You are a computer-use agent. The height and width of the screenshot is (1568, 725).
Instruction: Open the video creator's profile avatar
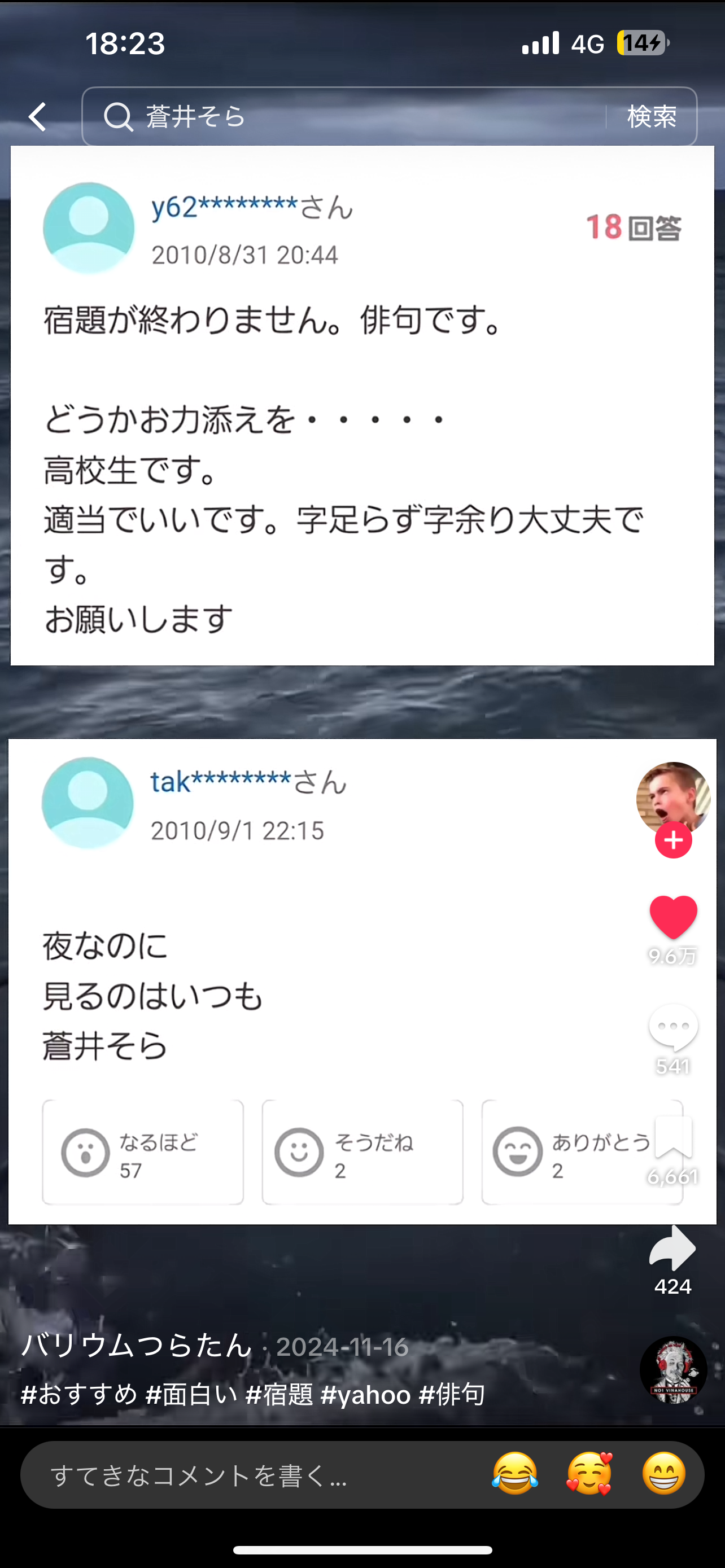672,798
